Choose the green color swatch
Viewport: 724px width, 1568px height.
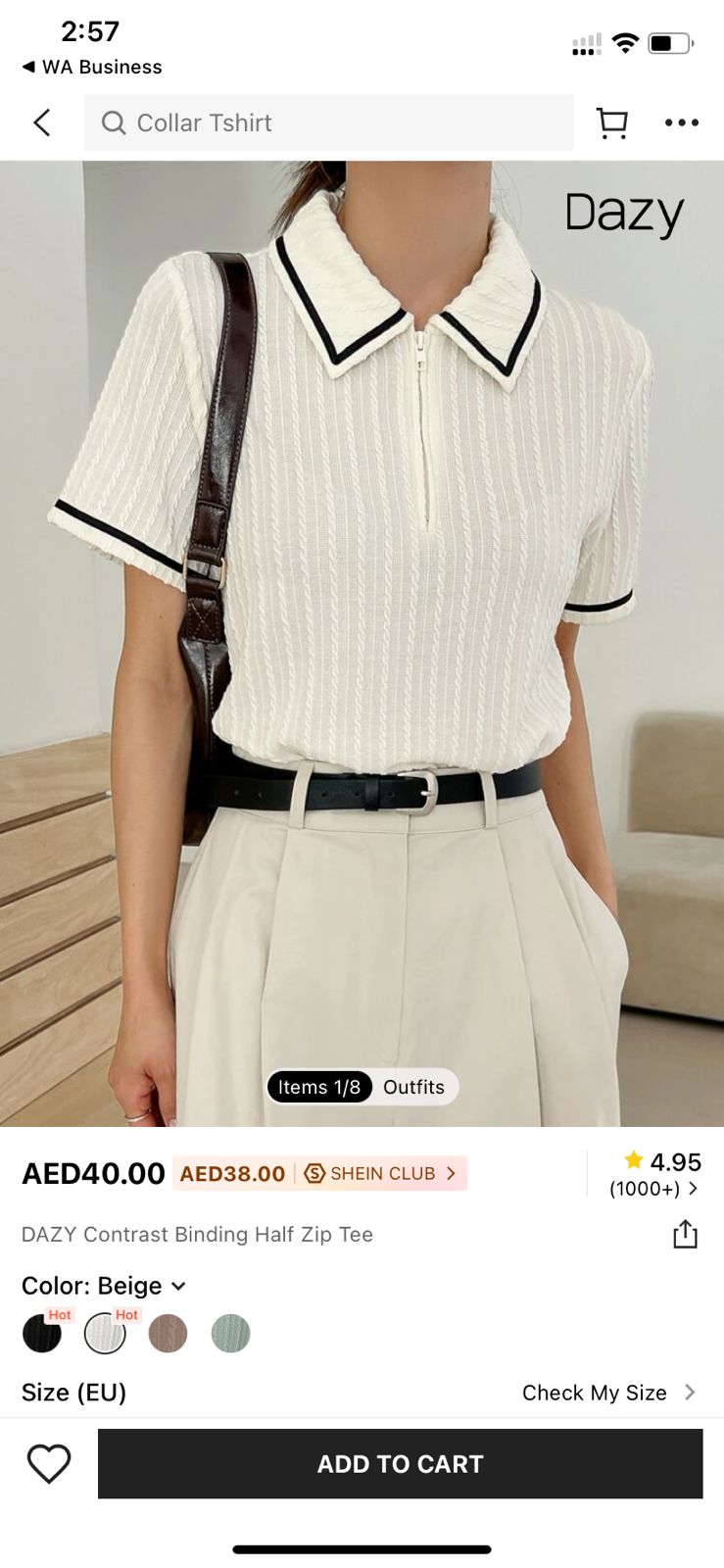tap(230, 1334)
